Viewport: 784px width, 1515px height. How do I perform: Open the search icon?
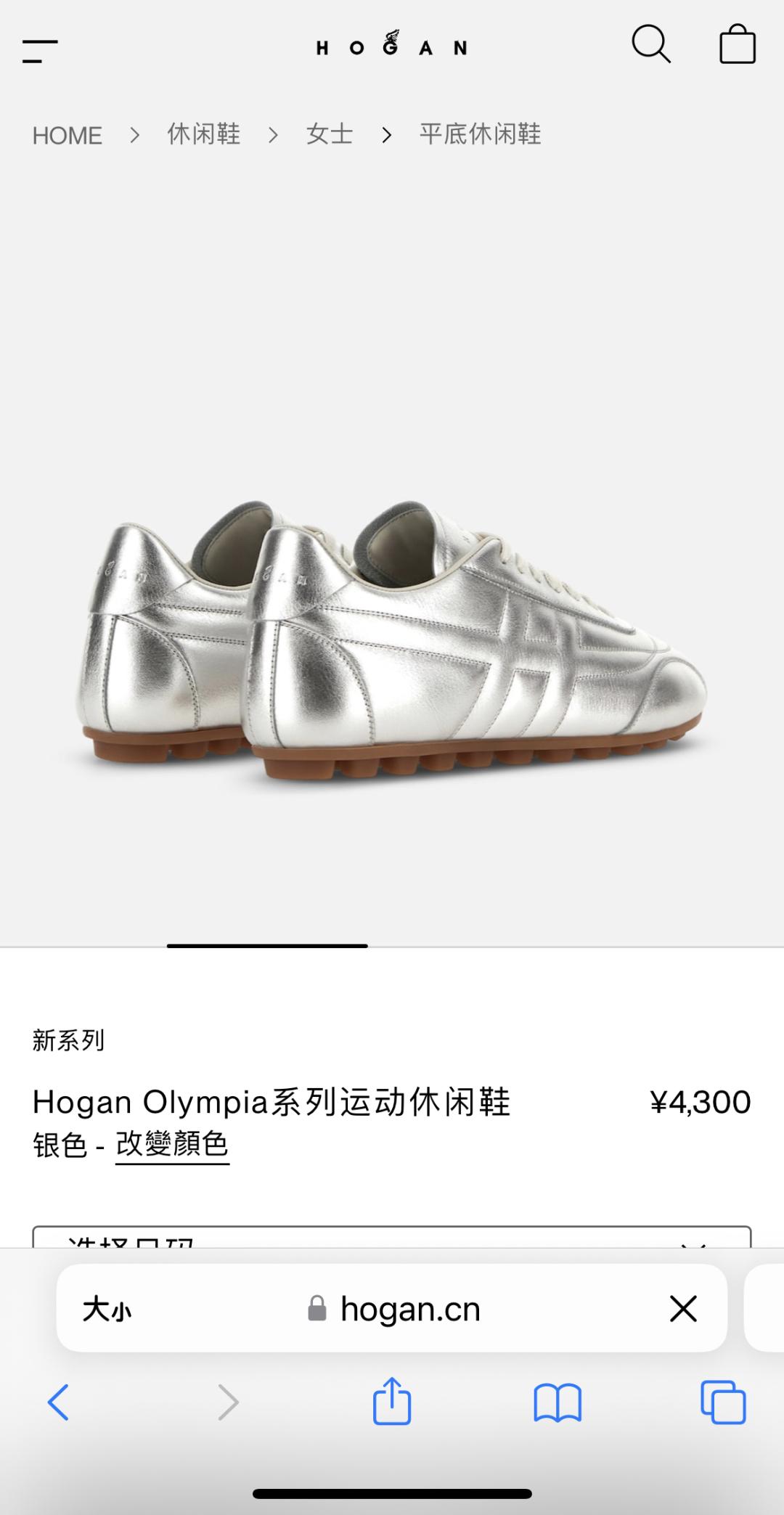click(x=650, y=45)
